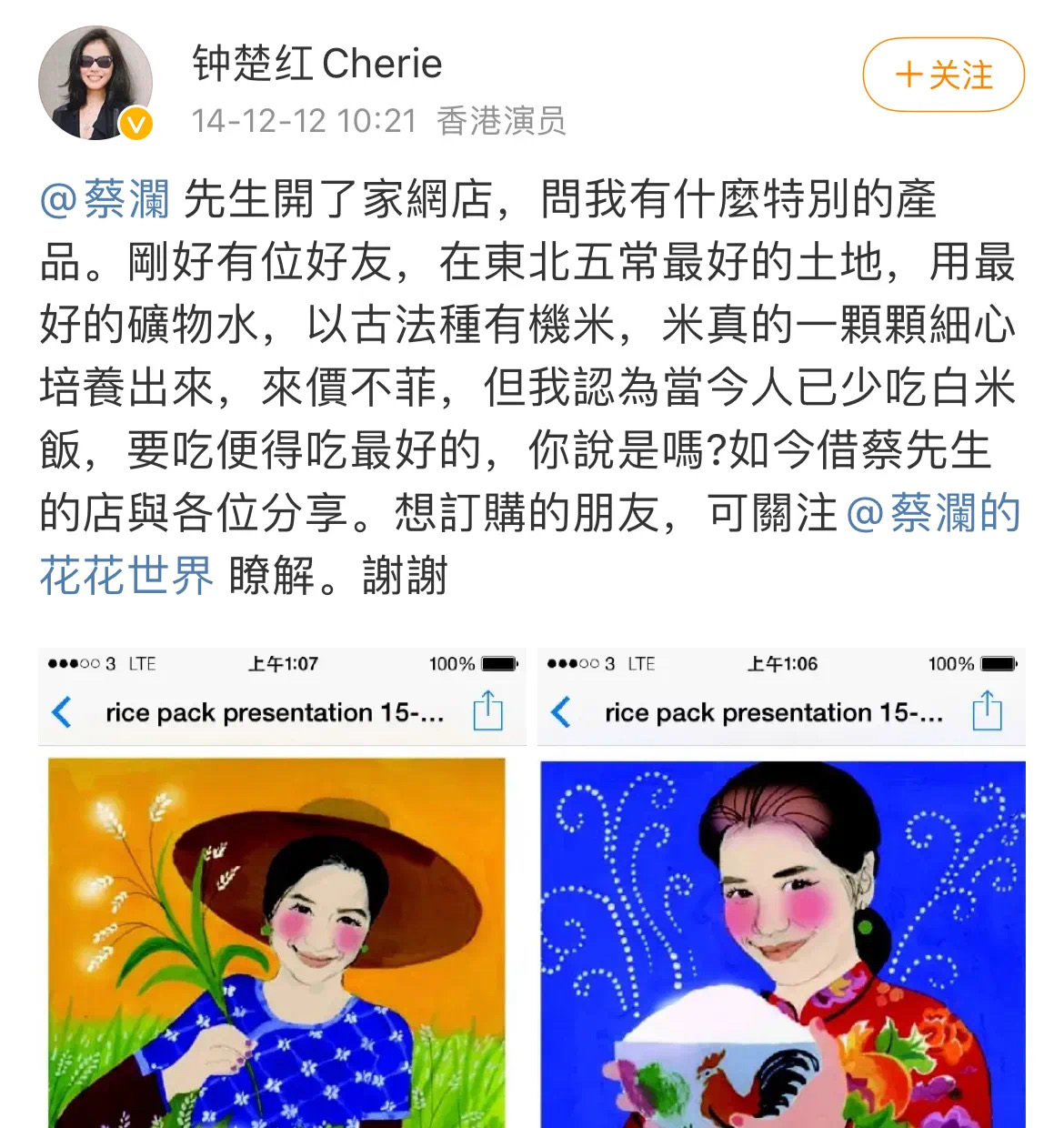Open 钟楚红 Cherie username
The image size is (1064, 1128).
pyautogui.click(x=316, y=64)
